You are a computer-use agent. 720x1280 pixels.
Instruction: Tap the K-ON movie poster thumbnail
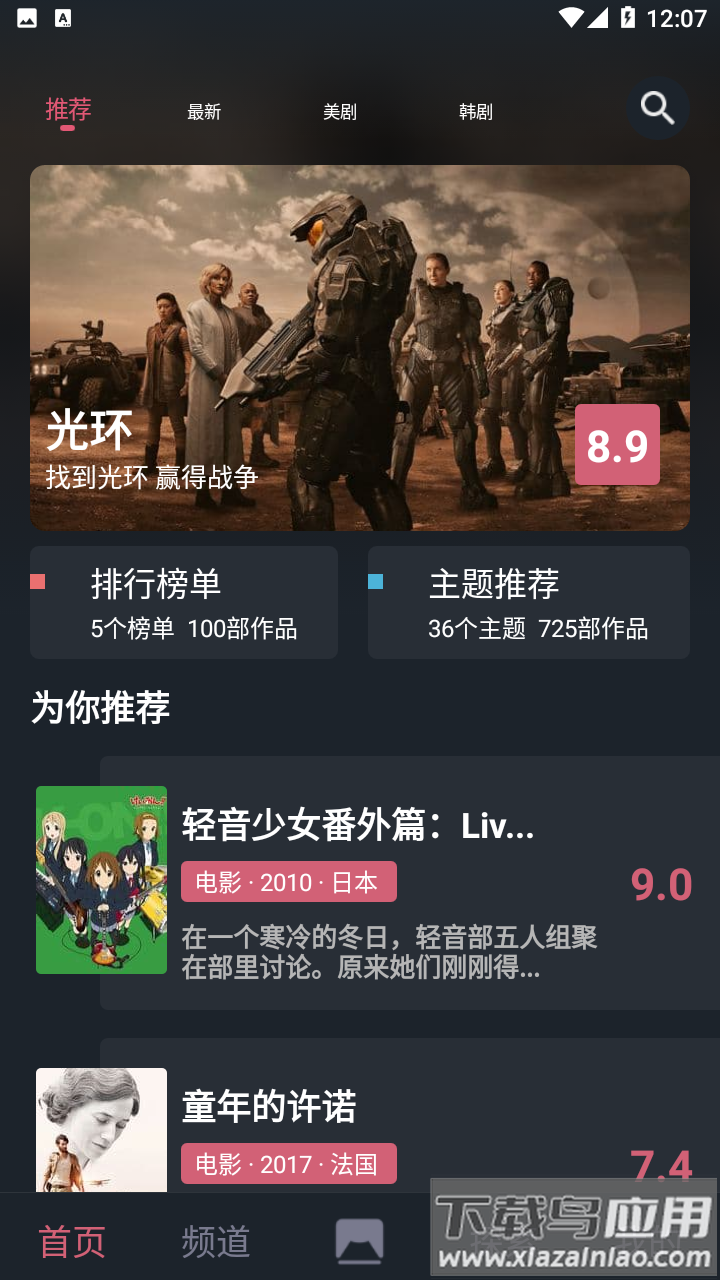coord(101,880)
